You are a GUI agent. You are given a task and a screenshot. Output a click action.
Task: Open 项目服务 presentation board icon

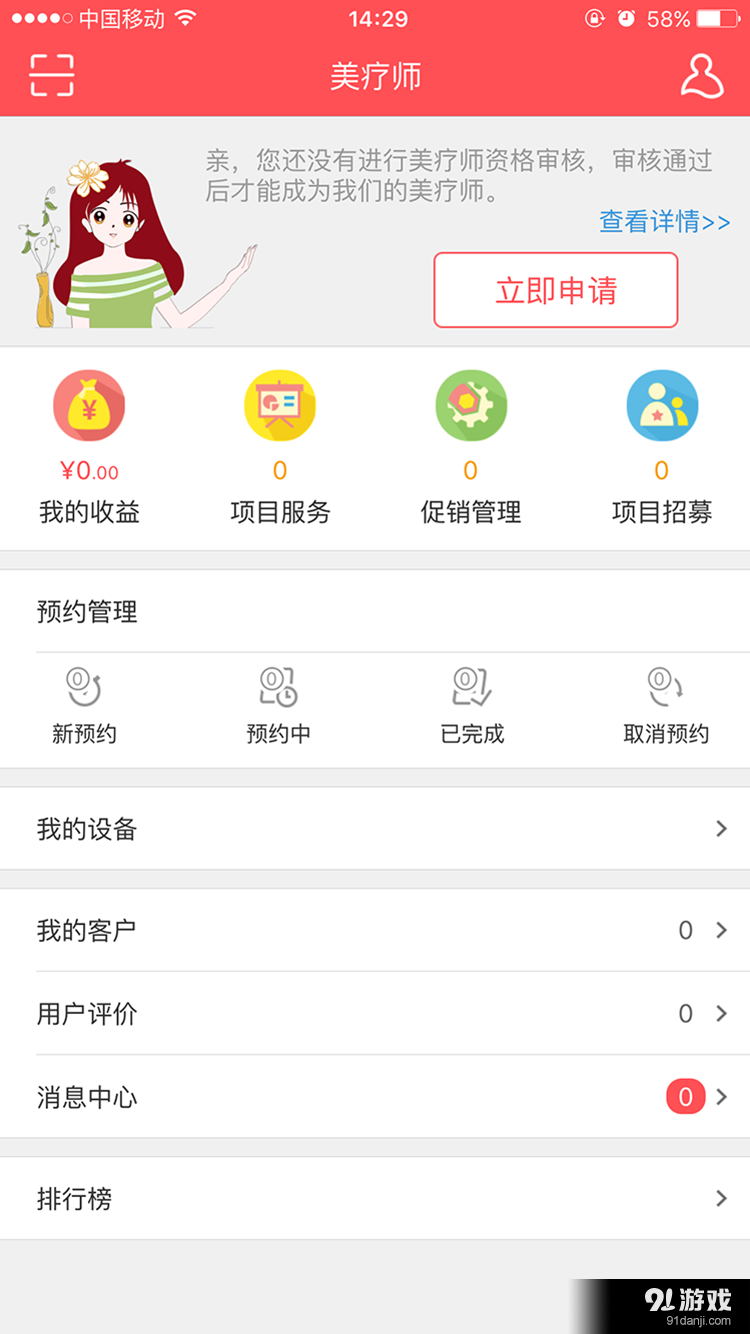point(280,405)
